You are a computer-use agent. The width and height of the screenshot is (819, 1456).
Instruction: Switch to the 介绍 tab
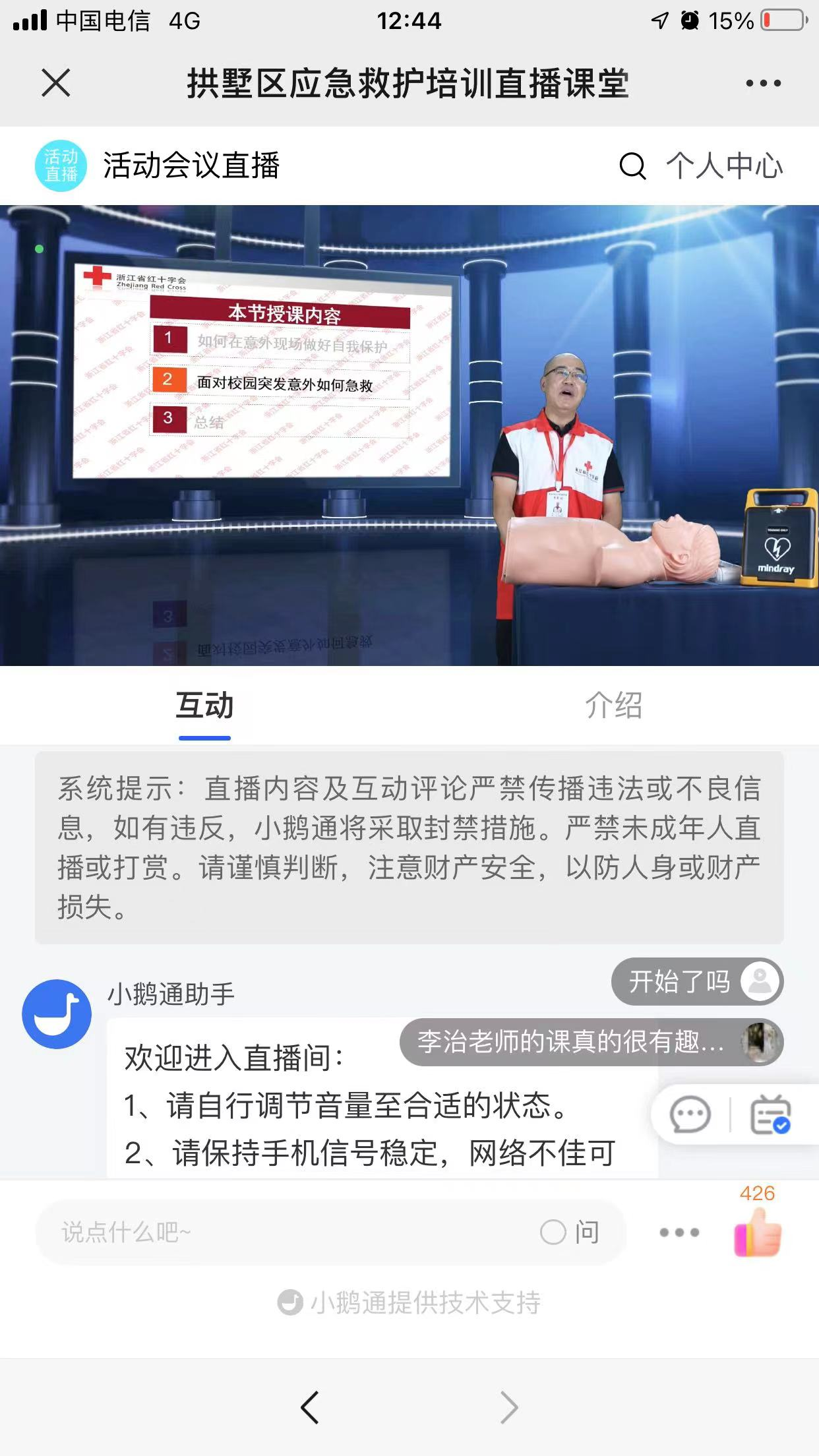tap(613, 706)
